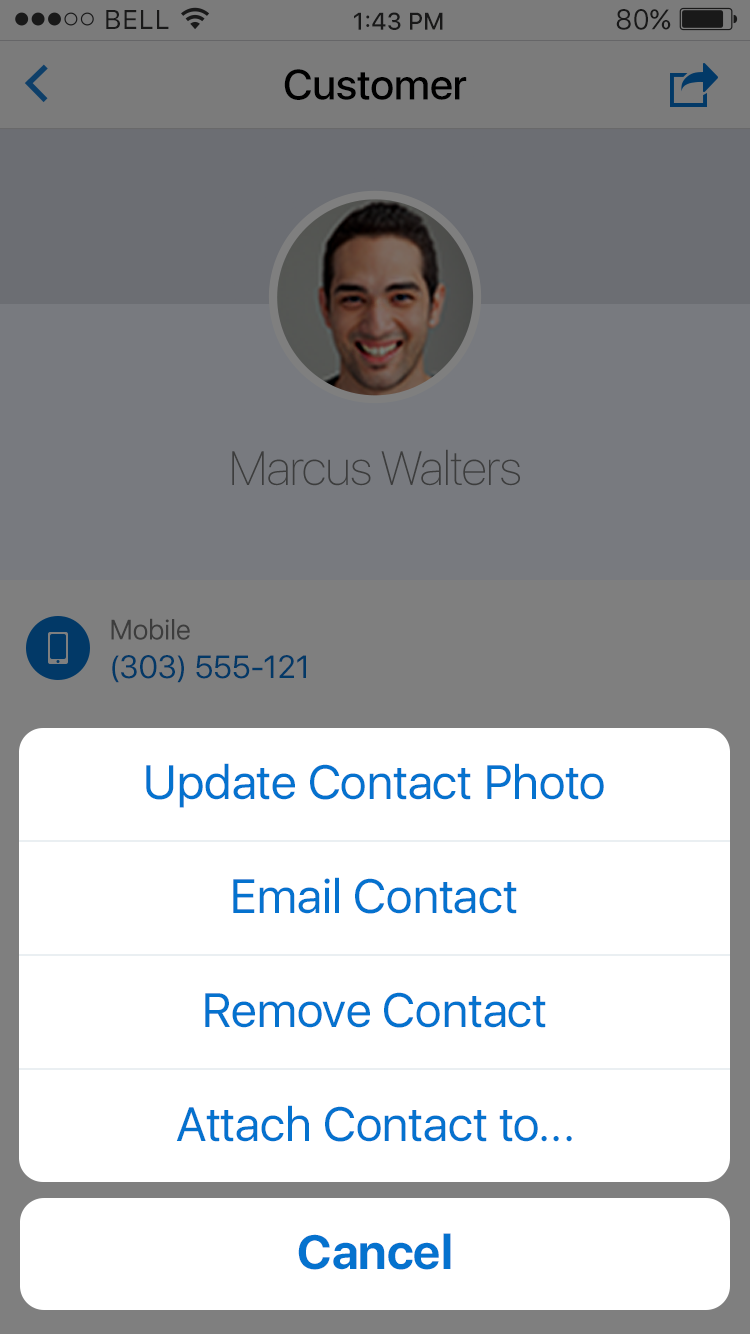This screenshot has height=1334, width=750.
Task: Tap Remove Contact in action sheet
Action: [x=374, y=1011]
